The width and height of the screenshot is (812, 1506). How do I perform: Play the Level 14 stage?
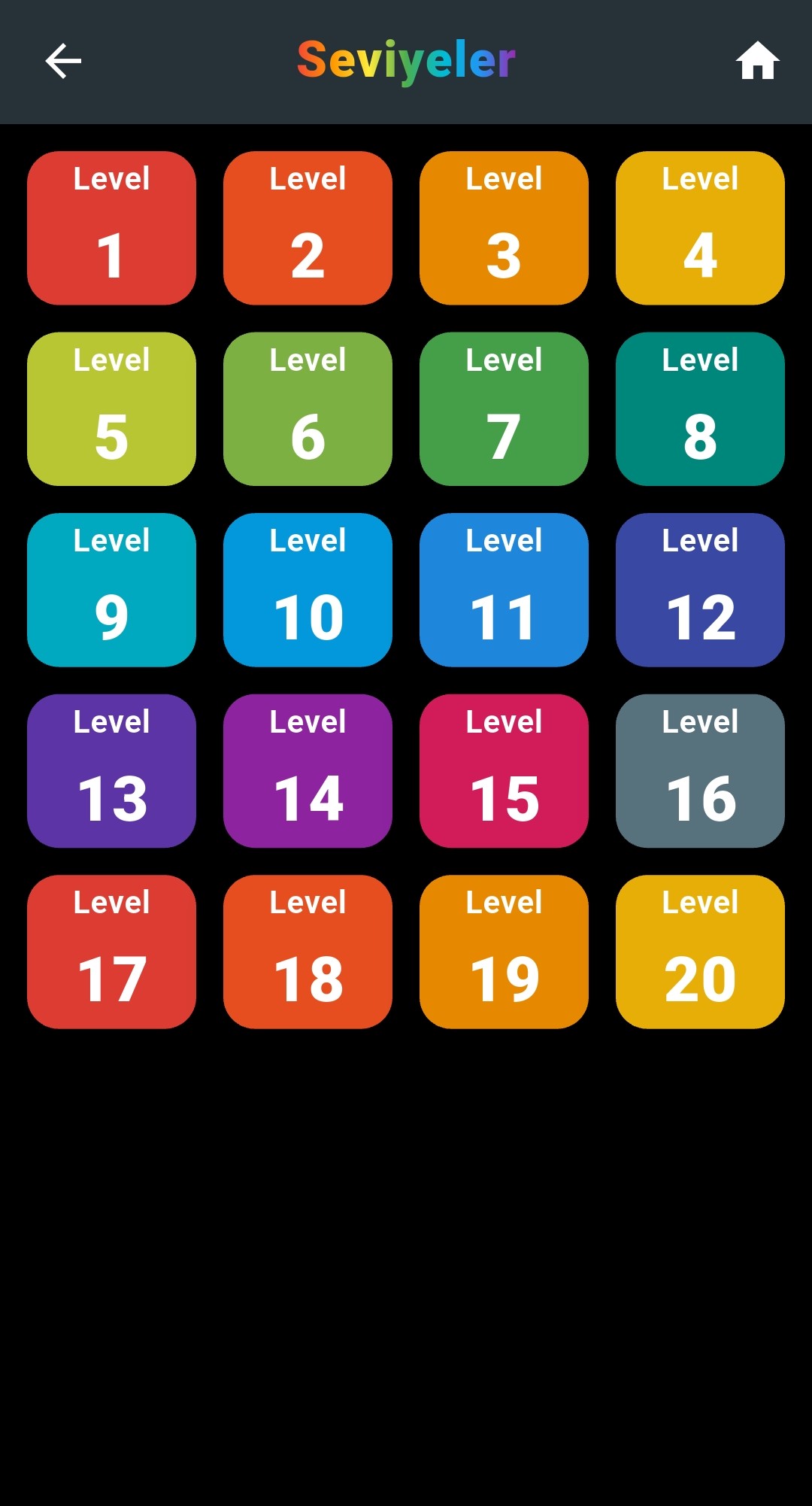coord(308,770)
